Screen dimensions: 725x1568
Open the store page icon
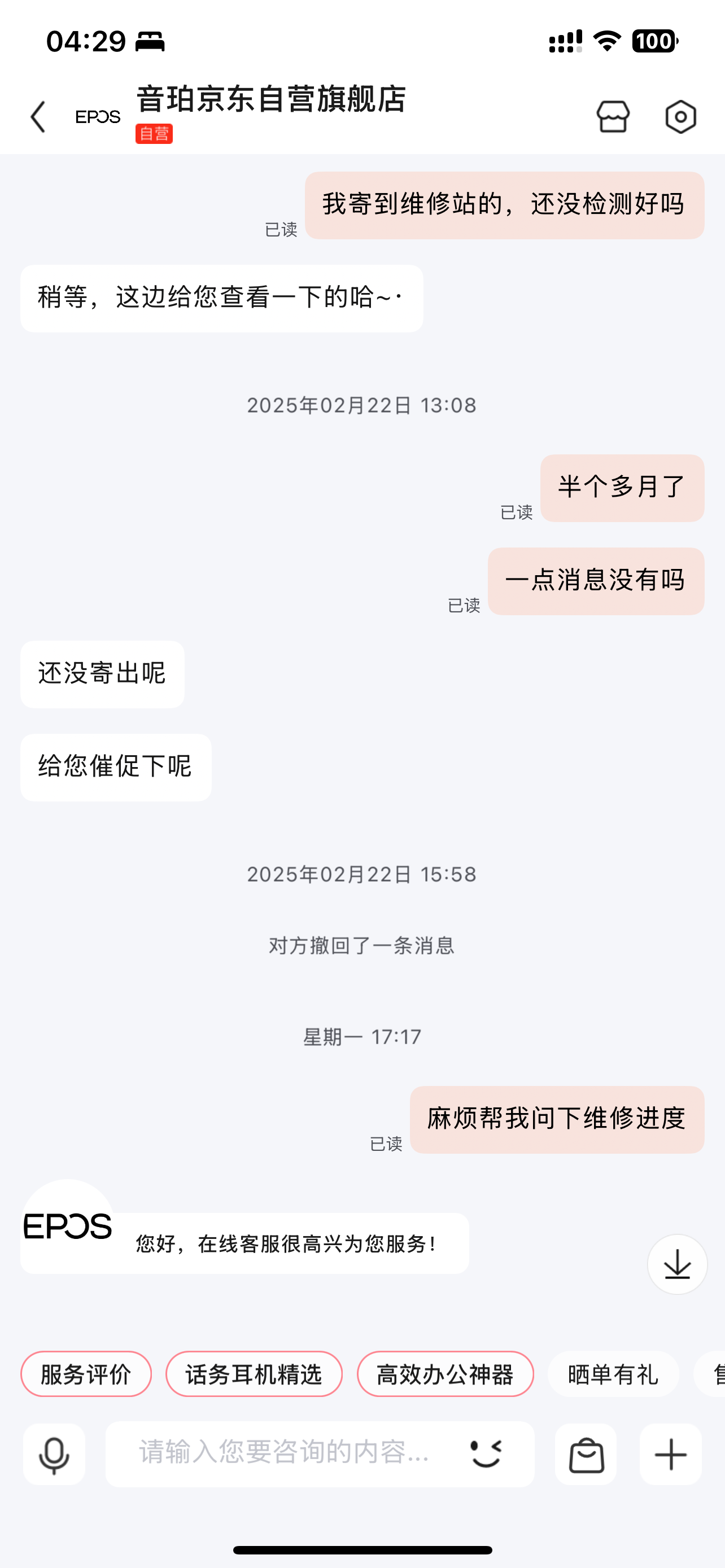[x=613, y=116]
